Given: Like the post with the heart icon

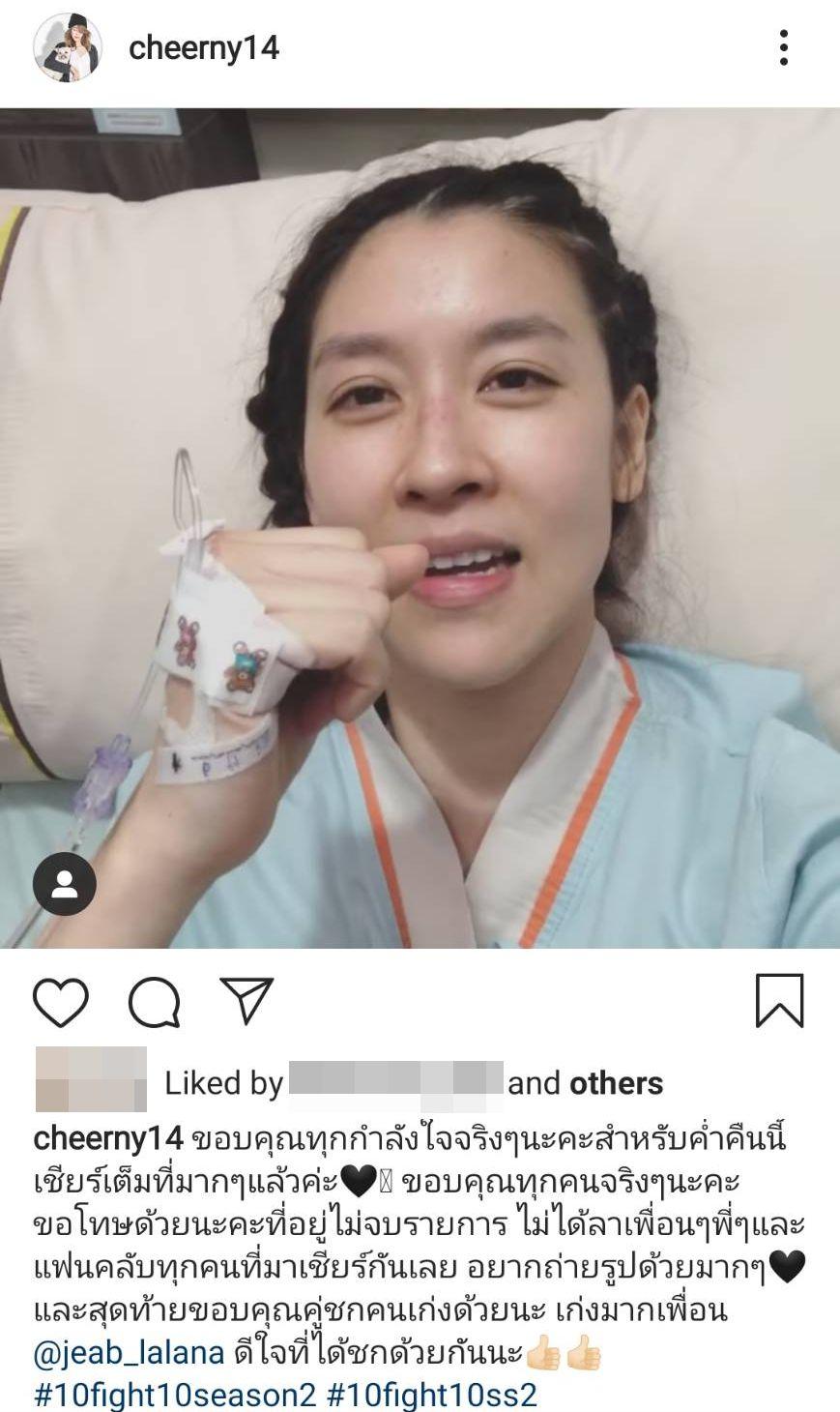Looking at the screenshot, I should click(61, 1001).
